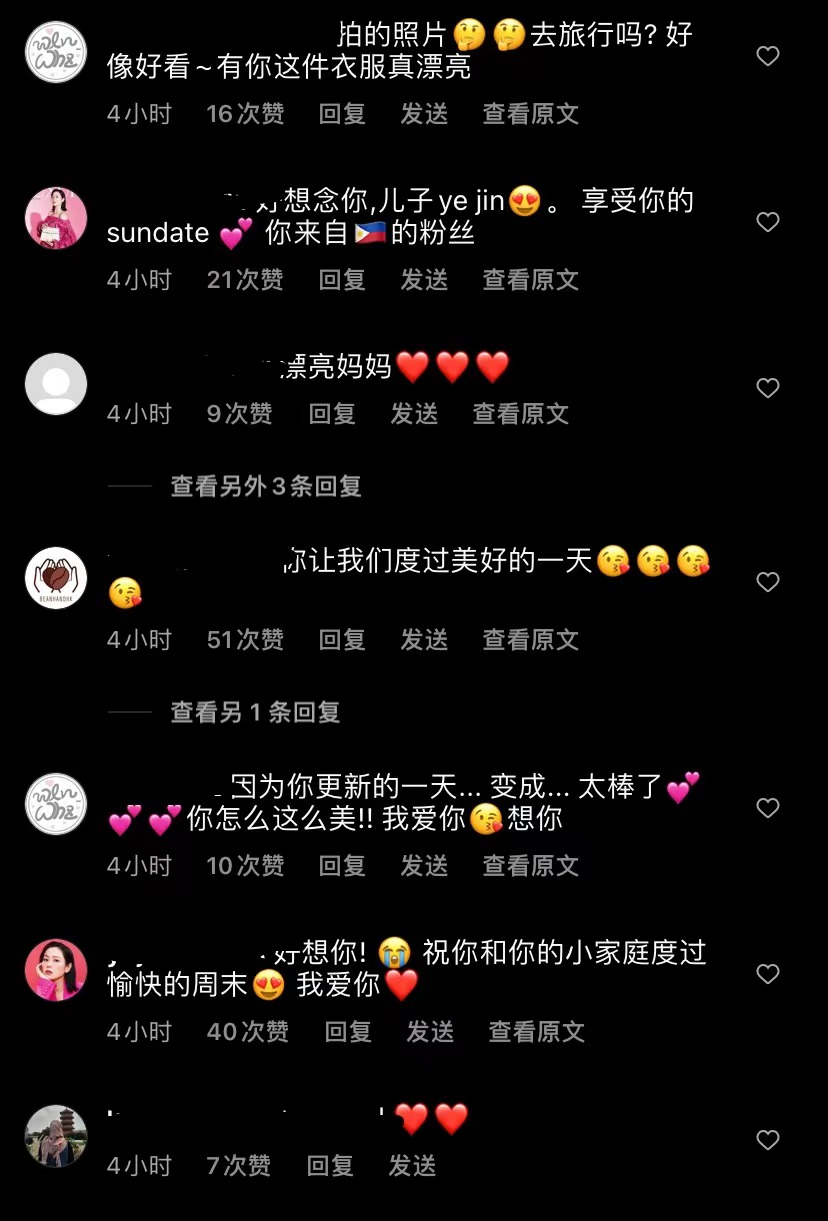Open the pink-dress user's profile avatar
Image resolution: width=828 pixels, height=1221 pixels.
click(x=55, y=218)
